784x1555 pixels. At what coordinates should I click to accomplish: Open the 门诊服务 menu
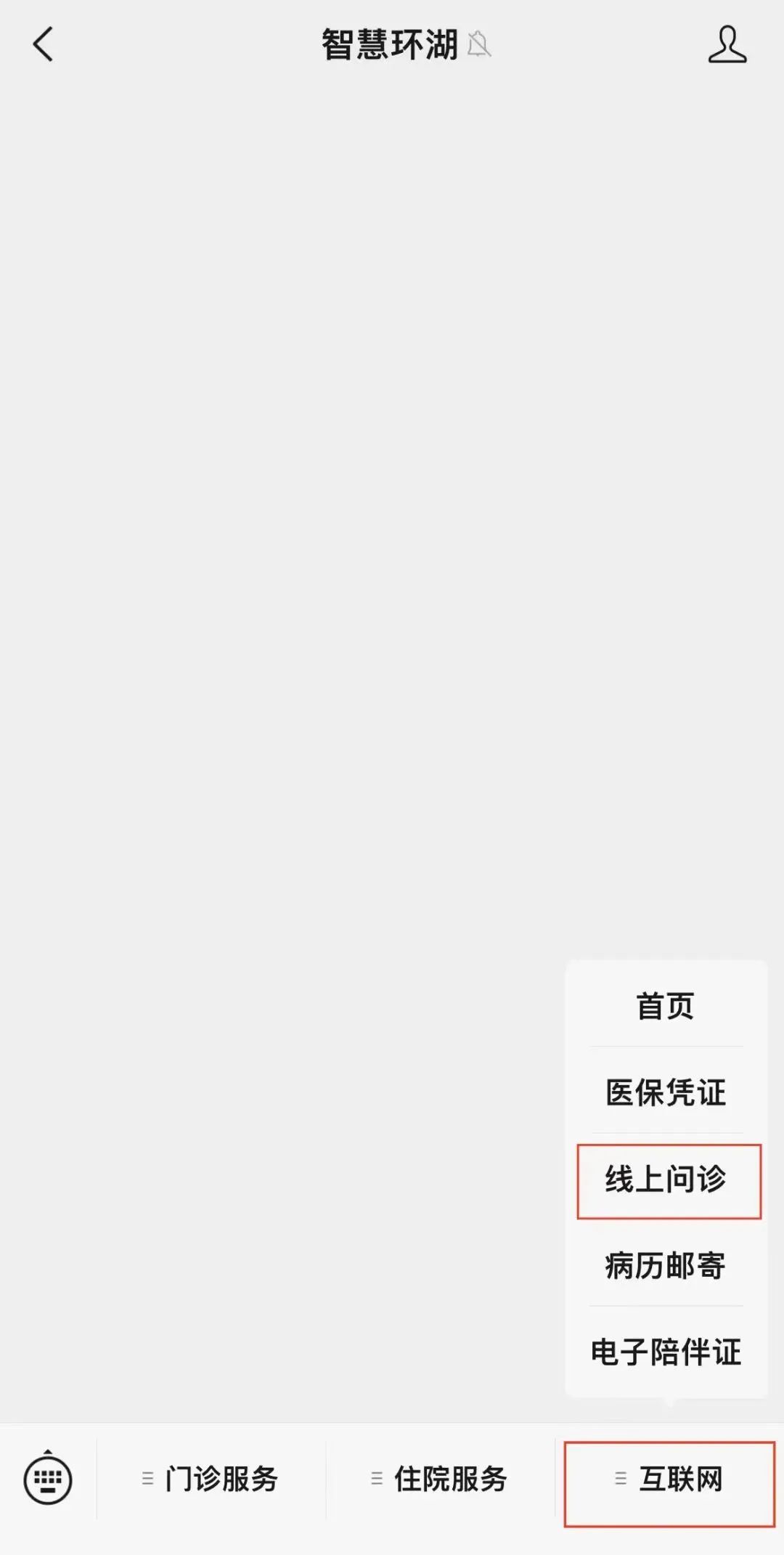pyautogui.click(x=211, y=1479)
